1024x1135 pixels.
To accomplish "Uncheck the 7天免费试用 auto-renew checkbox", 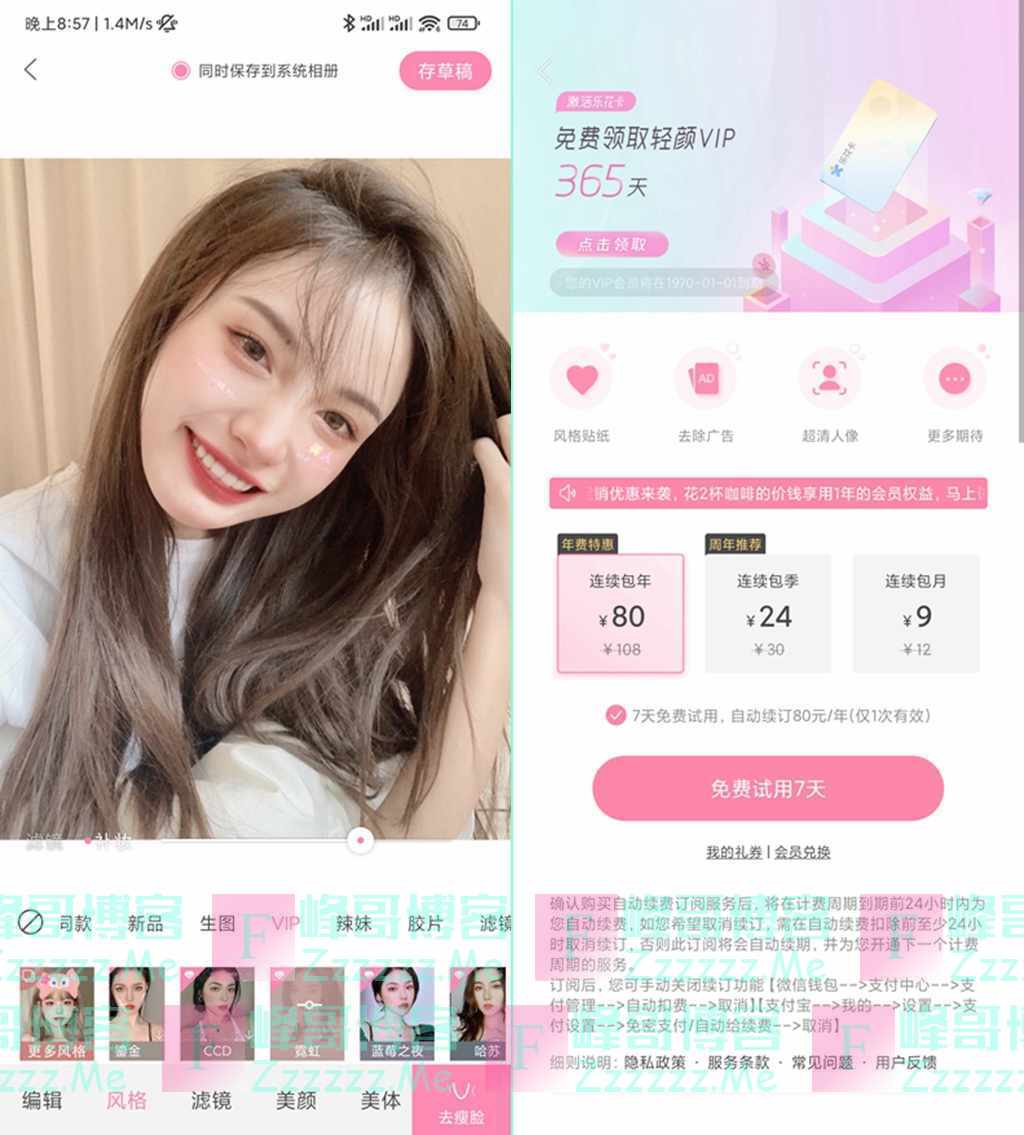I will 616,715.
